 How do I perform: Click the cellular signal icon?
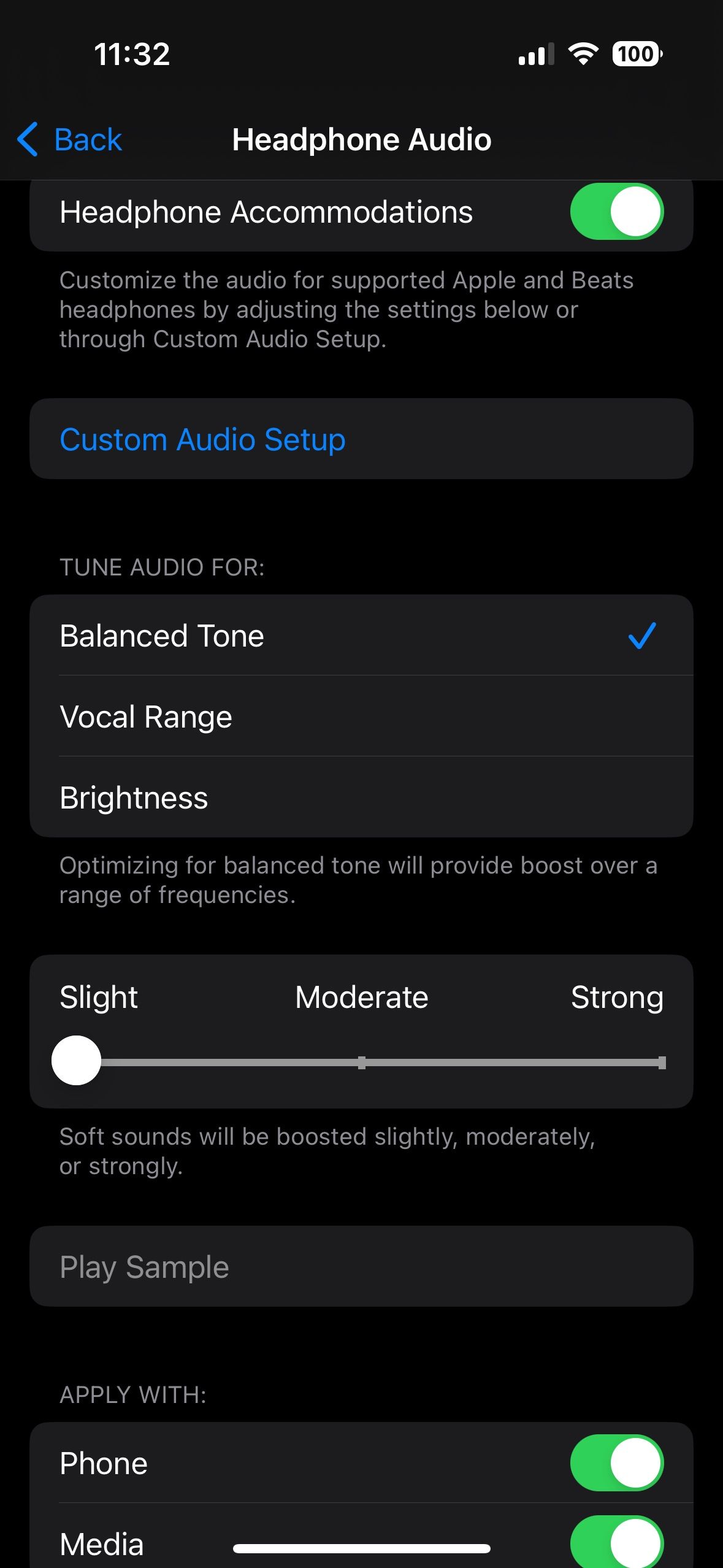tap(535, 55)
